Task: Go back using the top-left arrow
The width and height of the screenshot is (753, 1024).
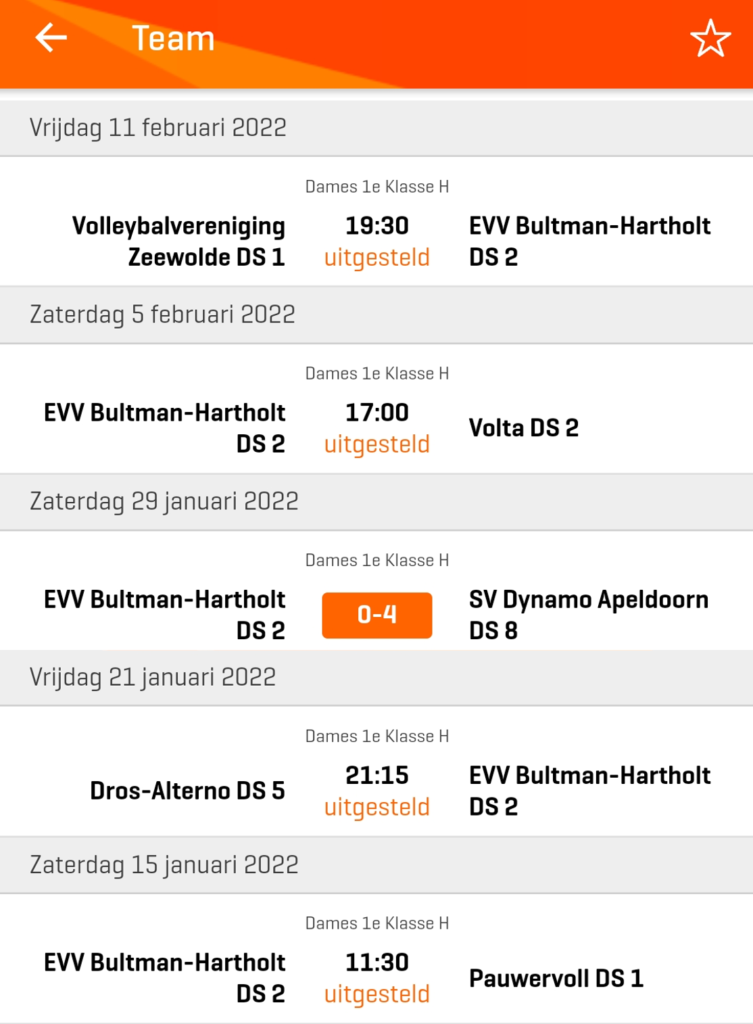Action: coord(51,38)
